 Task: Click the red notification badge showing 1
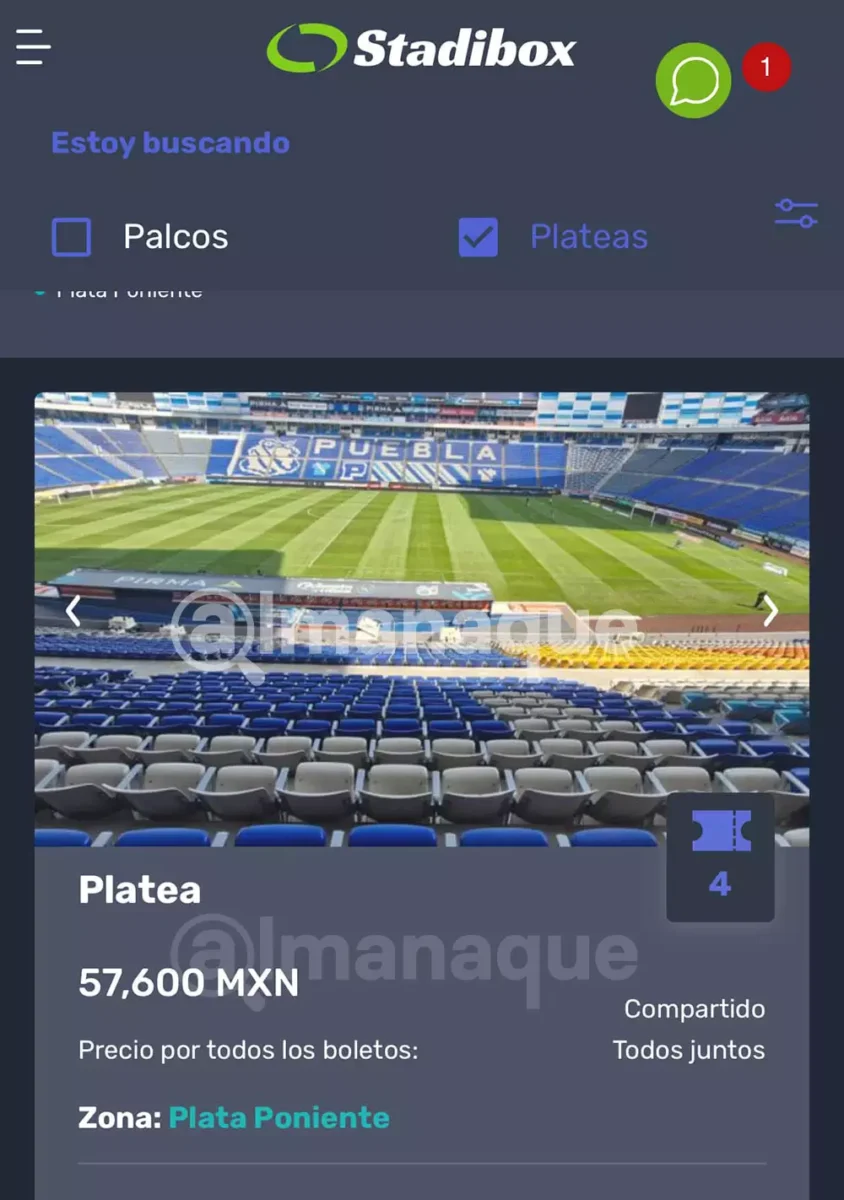click(x=766, y=67)
